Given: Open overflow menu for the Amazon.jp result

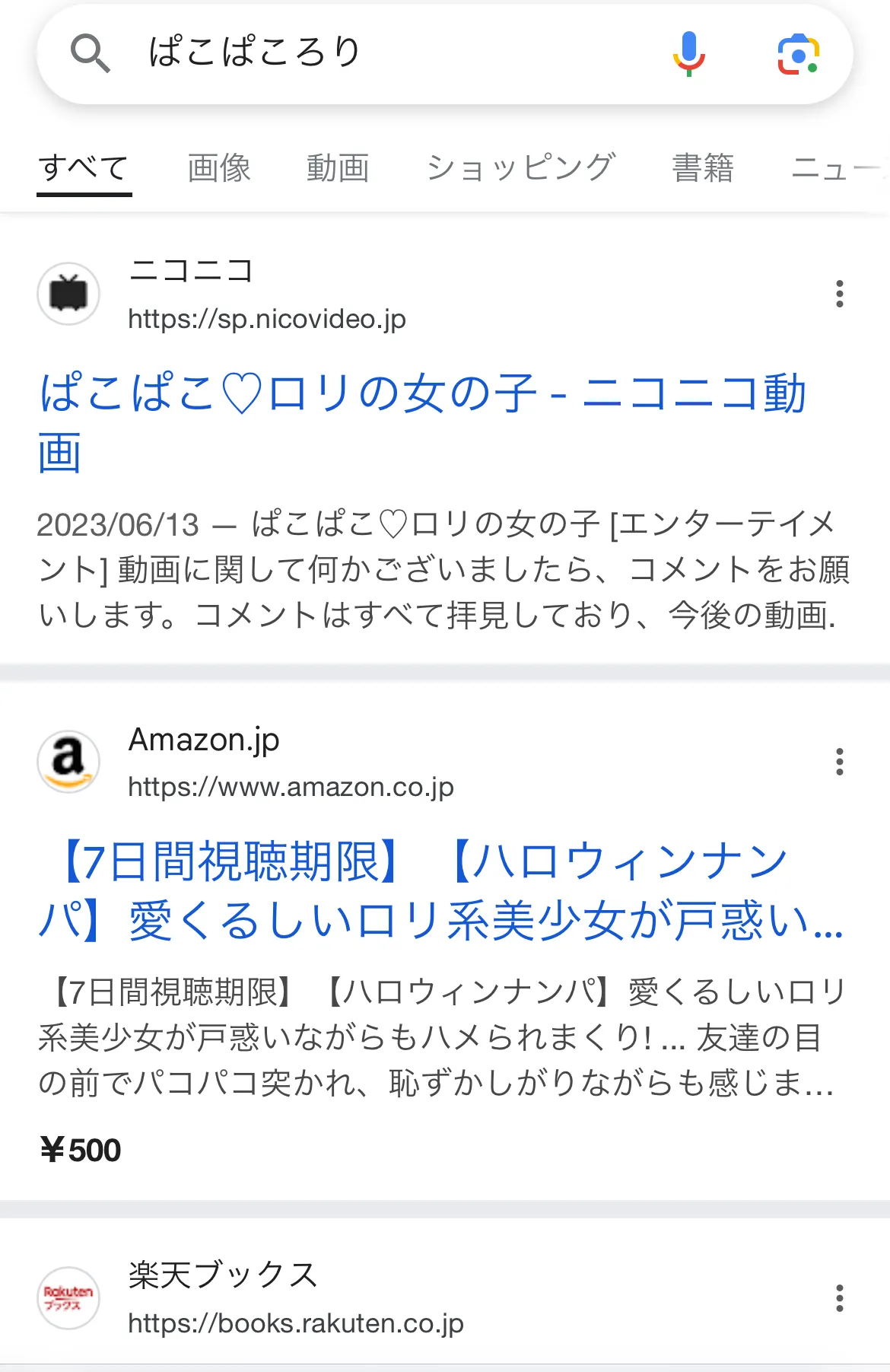Looking at the screenshot, I should click(x=839, y=762).
